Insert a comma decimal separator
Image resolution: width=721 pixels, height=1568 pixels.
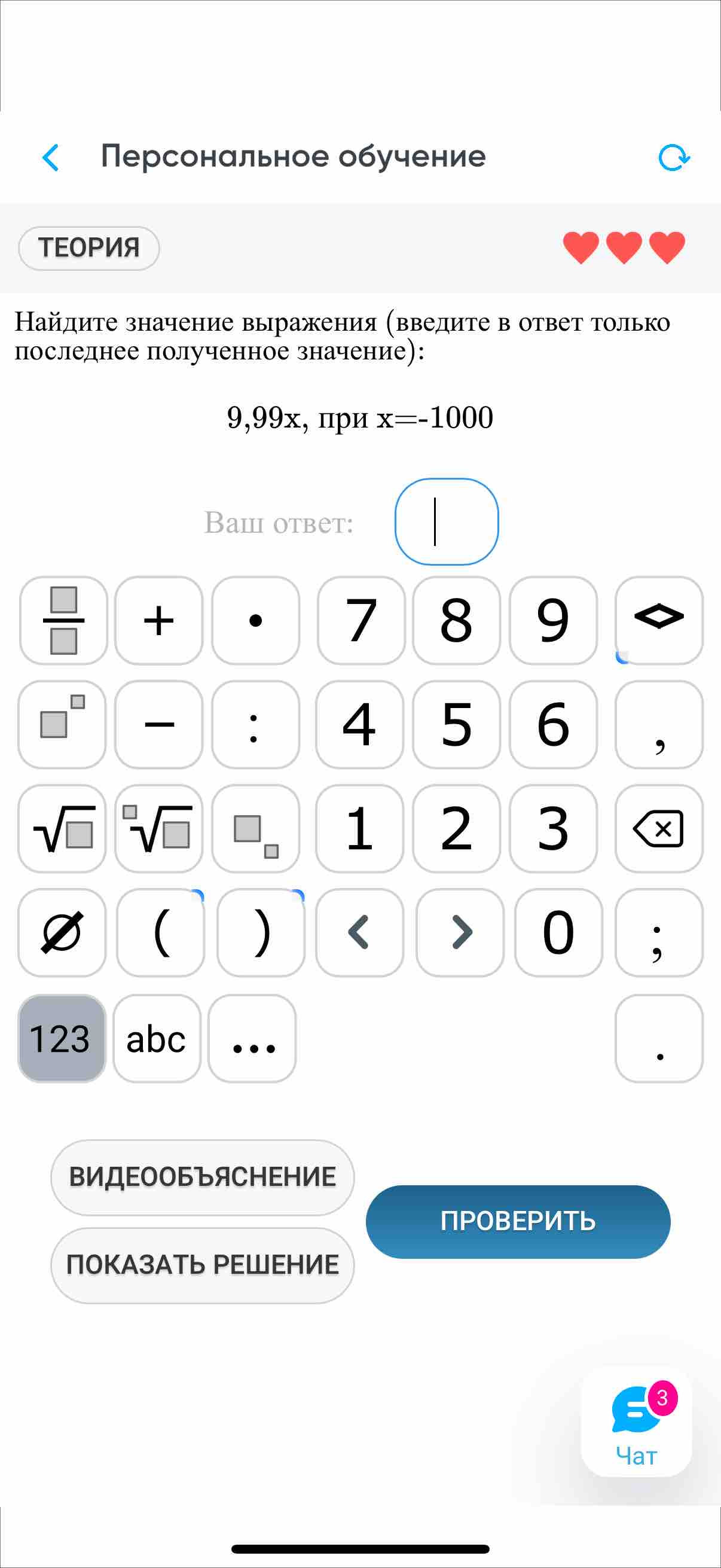659,724
